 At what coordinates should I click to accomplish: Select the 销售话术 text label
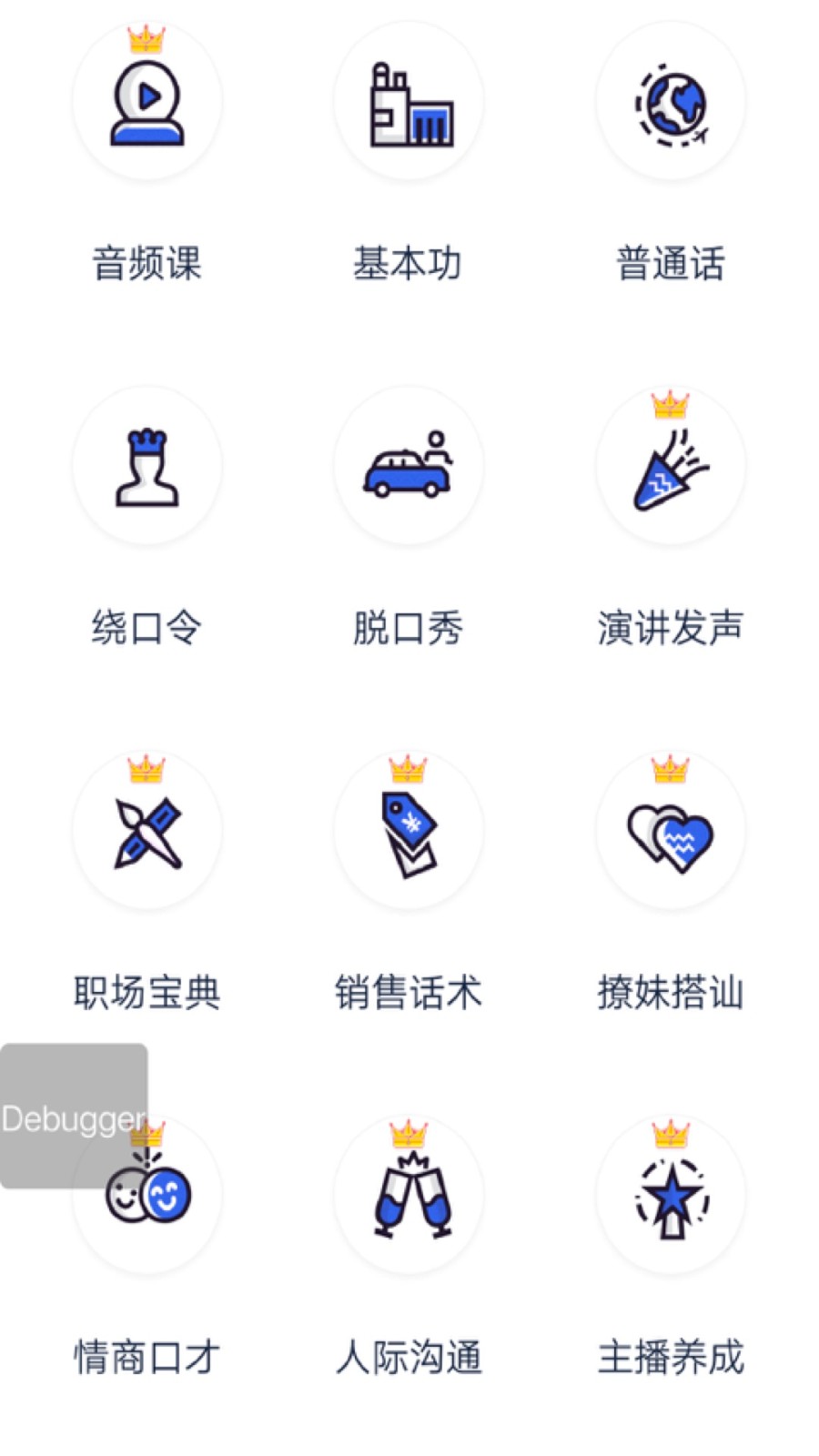(409, 992)
